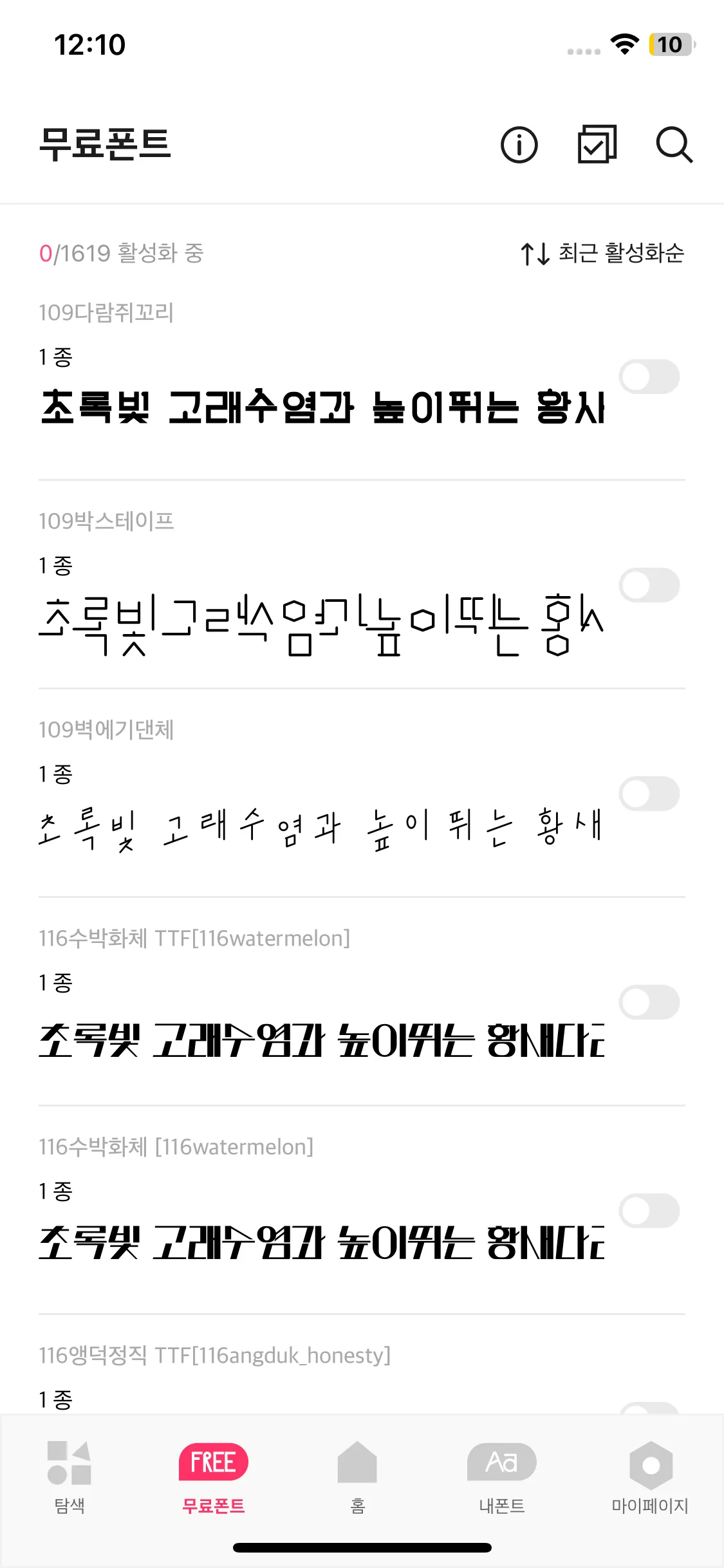Activate the 109벽에기댄체 font switch
Viewport: 724px width, 1568px height.
(649, 794)
